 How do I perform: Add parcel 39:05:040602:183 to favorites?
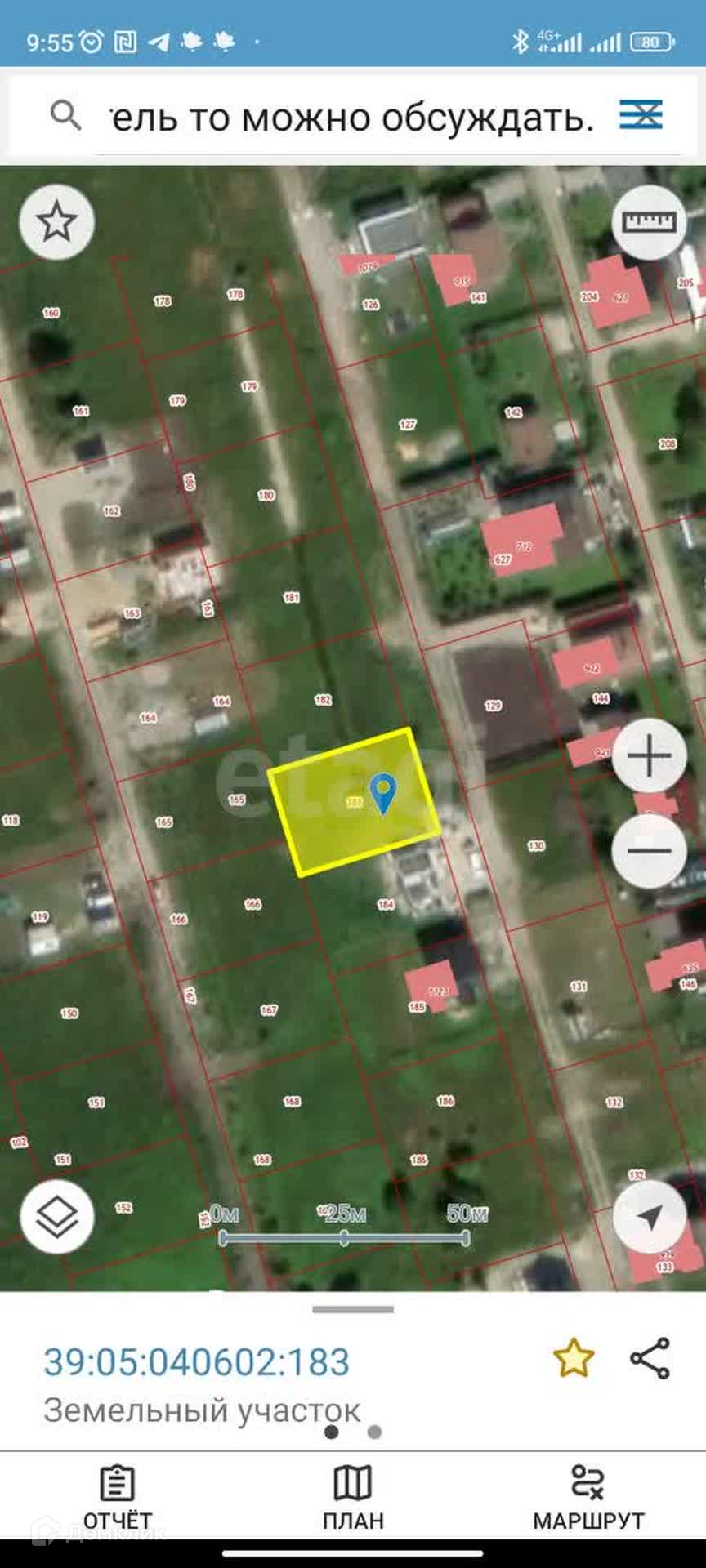click(x=573, y=1358)
